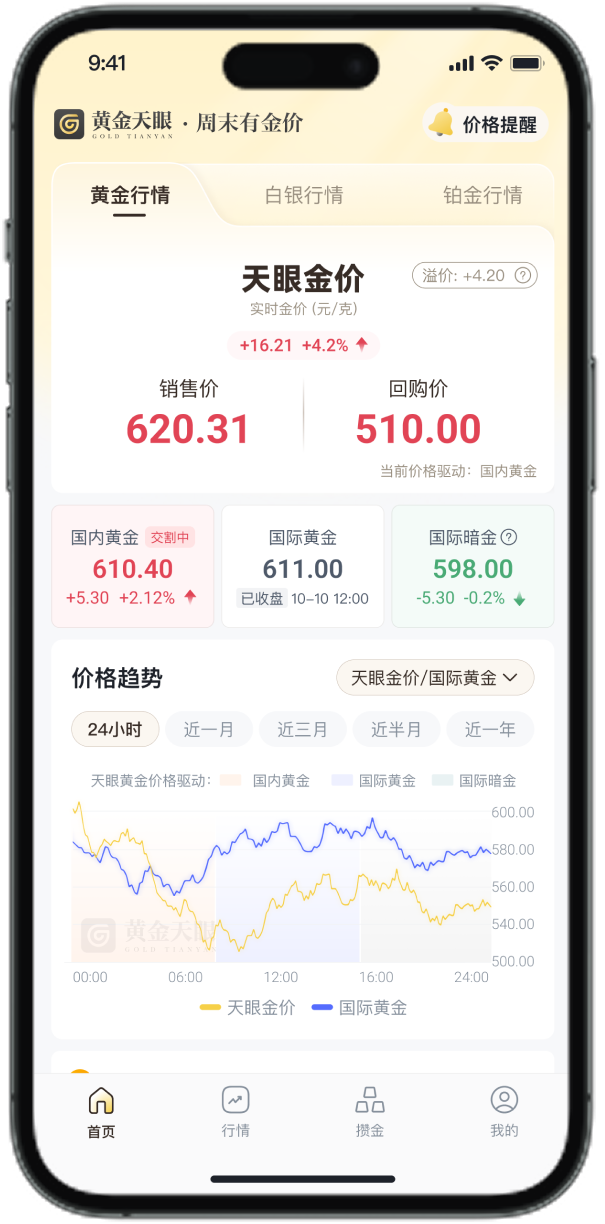Show the 近一月 price trend
Screen dimensions: 605x1224
(x=208, y=730)
